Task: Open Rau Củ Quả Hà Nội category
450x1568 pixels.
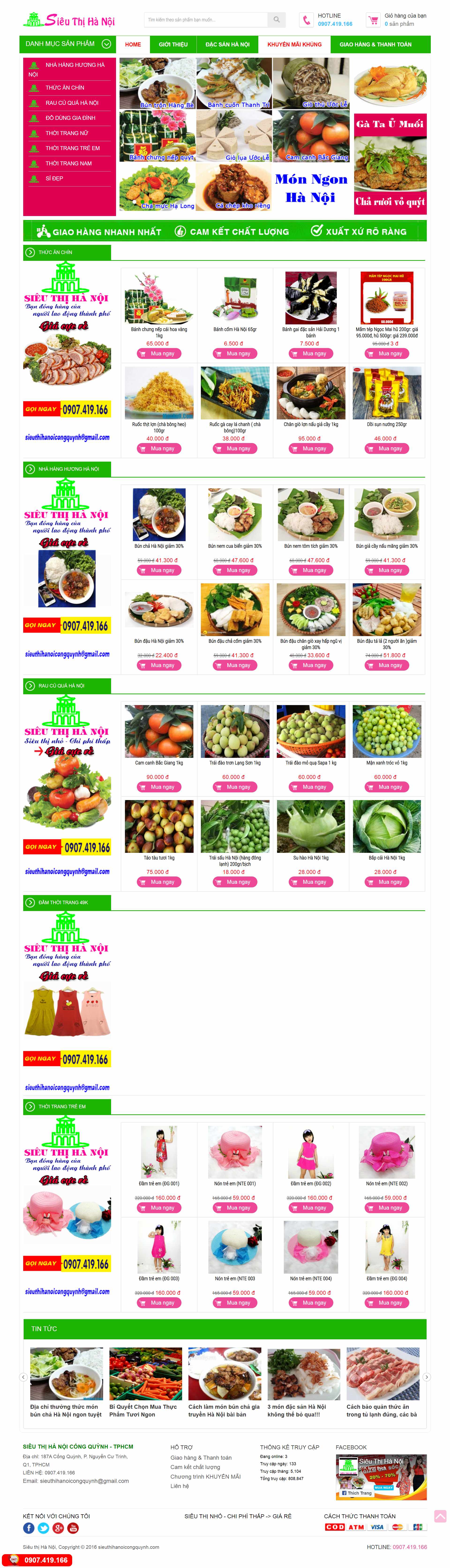Action: [x=72, y=103]
